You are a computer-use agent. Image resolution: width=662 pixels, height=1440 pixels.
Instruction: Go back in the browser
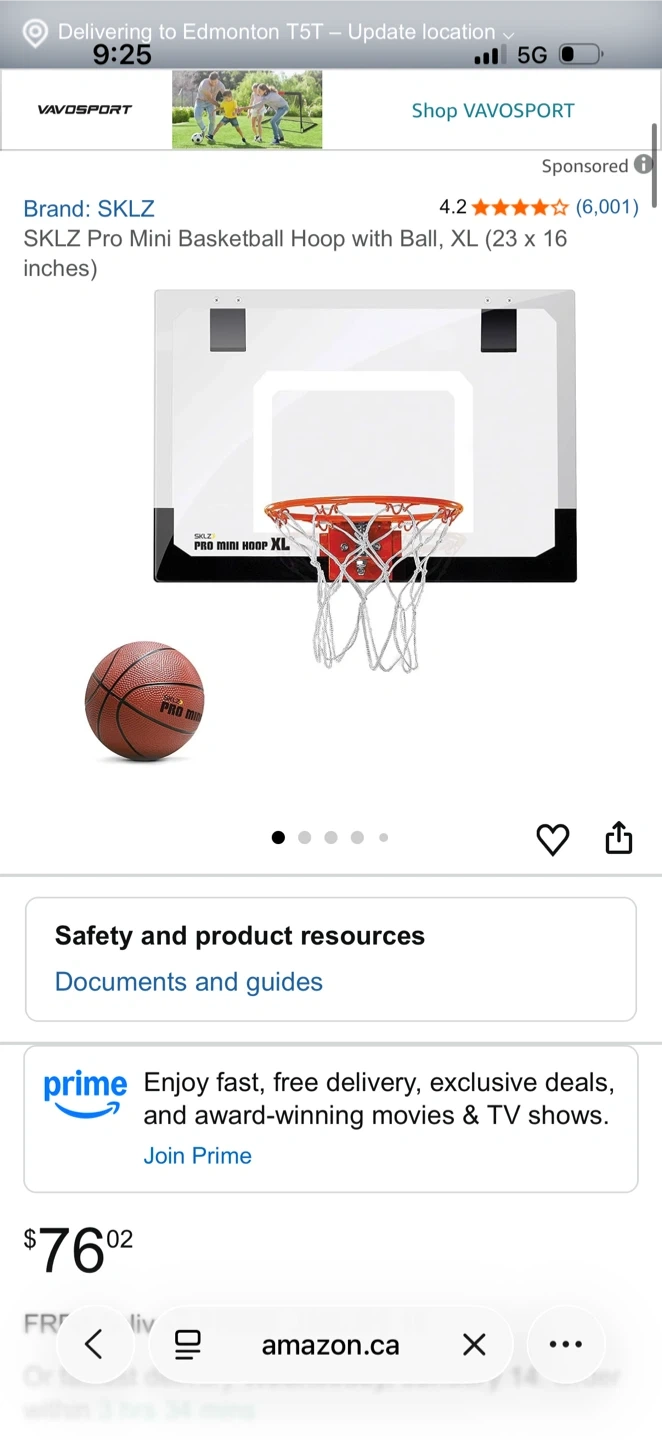(94, 1344)
